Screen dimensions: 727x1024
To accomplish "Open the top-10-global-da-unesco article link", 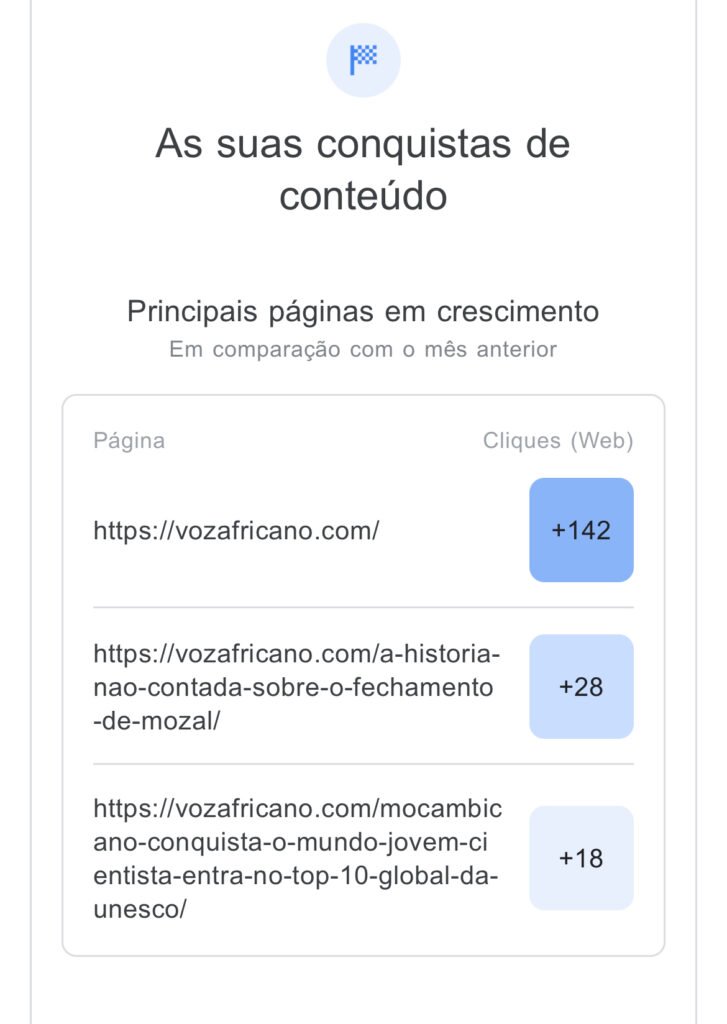I will (298, 858).
